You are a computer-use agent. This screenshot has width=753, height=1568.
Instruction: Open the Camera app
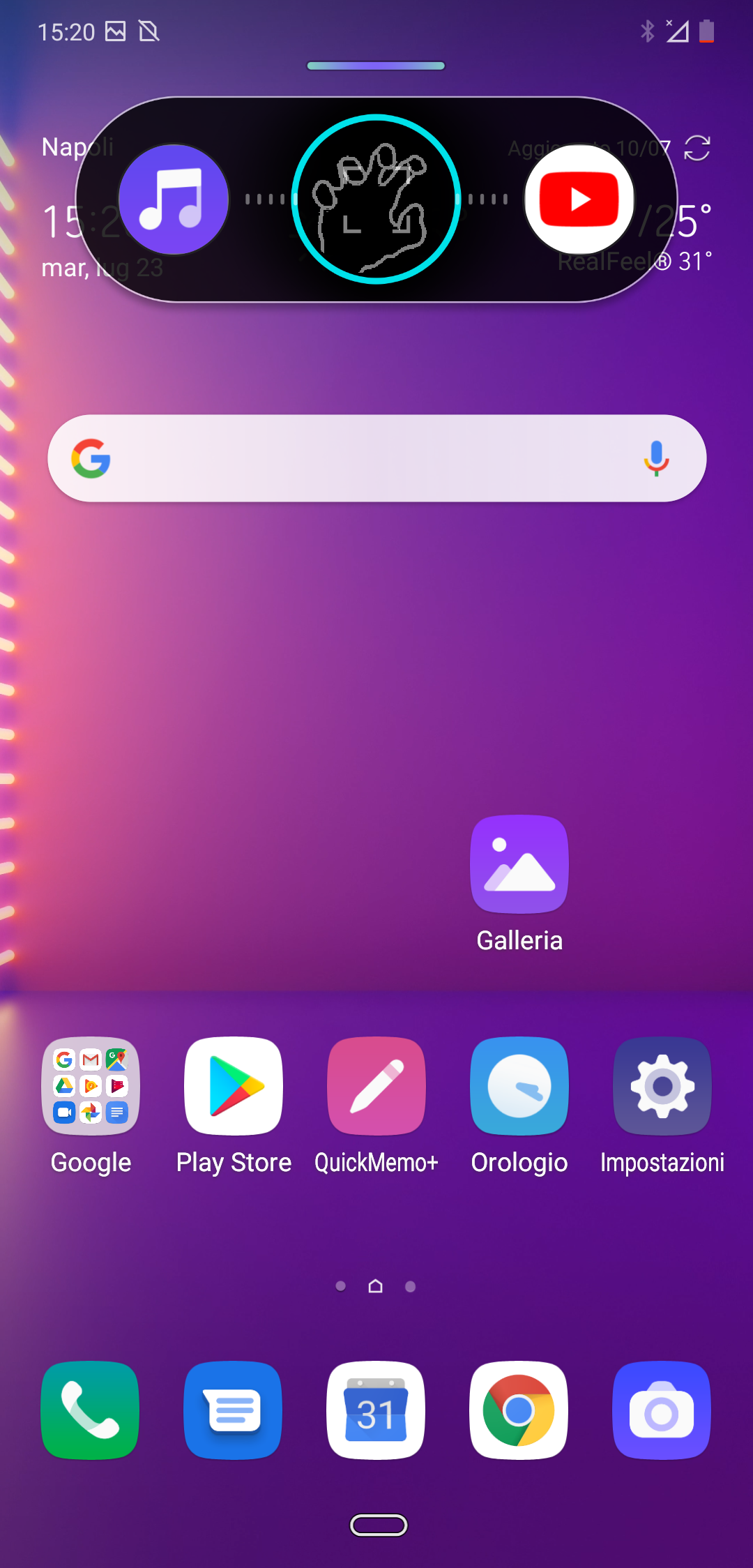click(x=662, y=1410)
